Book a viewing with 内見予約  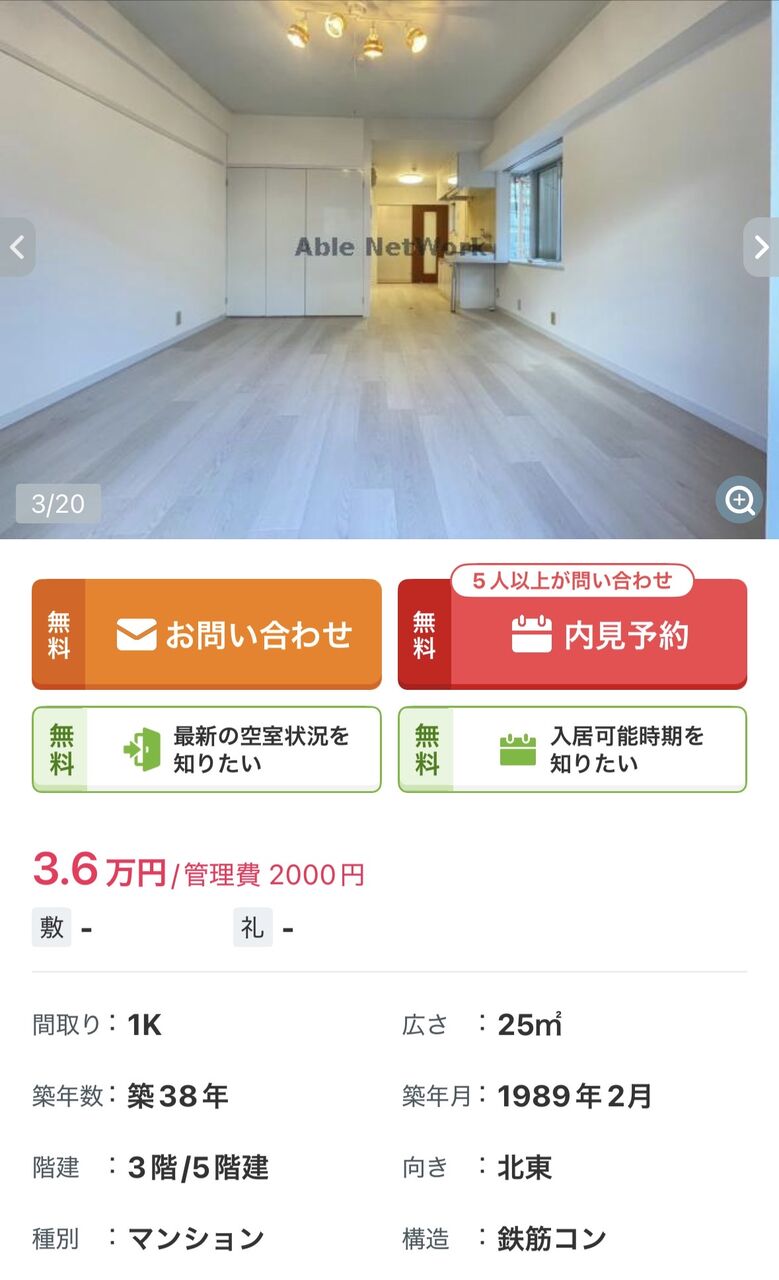point(573,634)
